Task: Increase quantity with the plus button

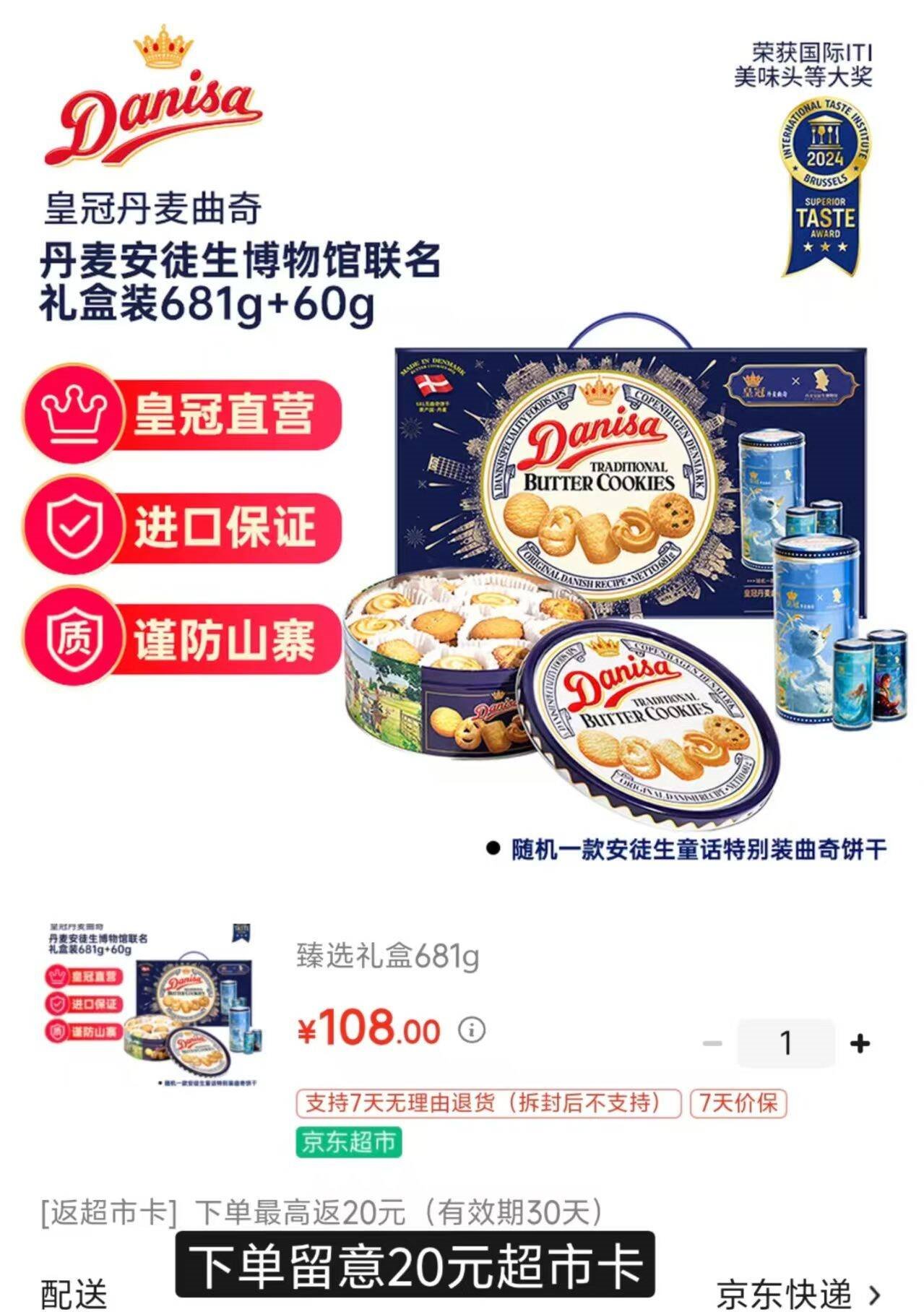Action: pos(860,1044)
